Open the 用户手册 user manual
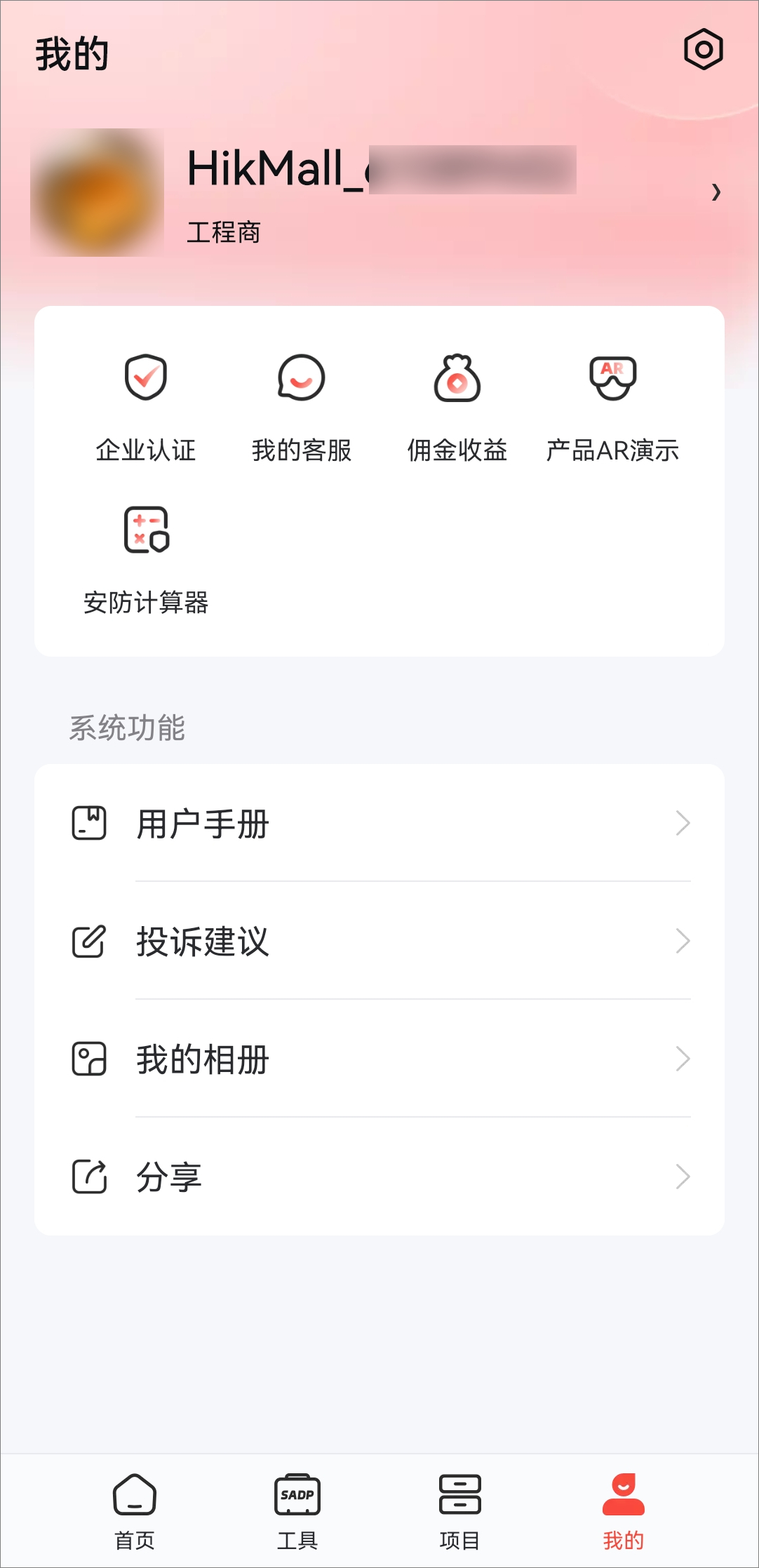This screenshot has height=1568, width=759. [x=379, y=823]
